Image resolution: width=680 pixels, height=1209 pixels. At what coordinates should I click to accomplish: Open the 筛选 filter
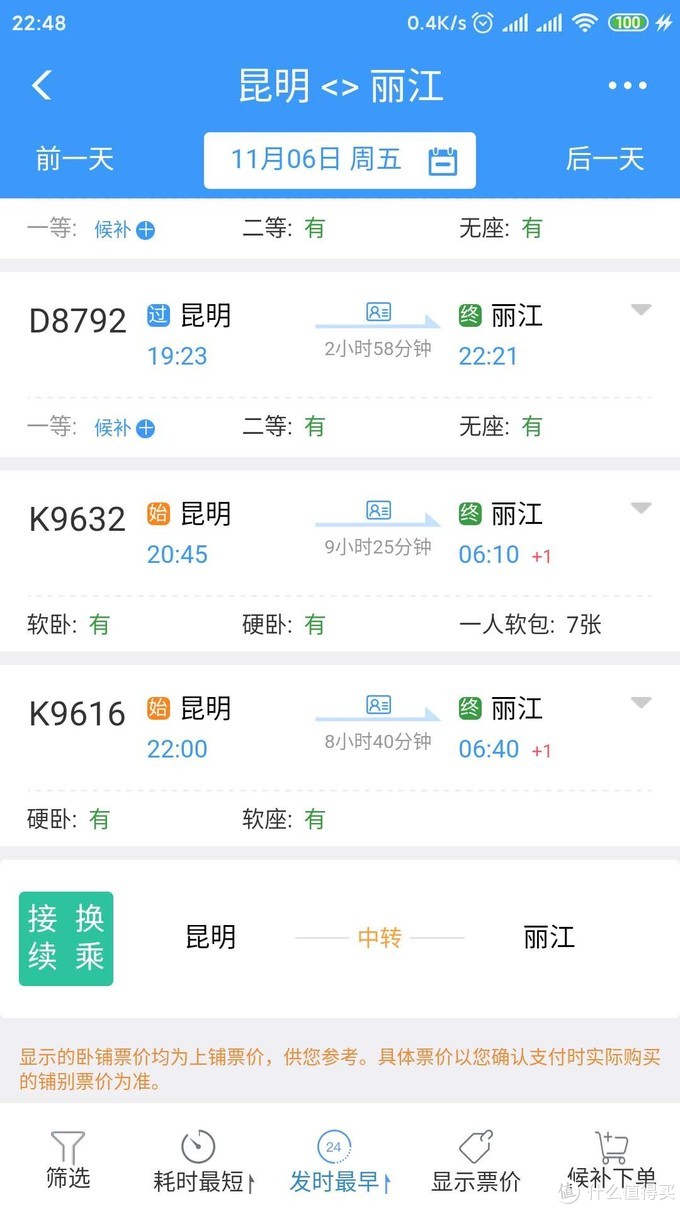point(68,1160)
